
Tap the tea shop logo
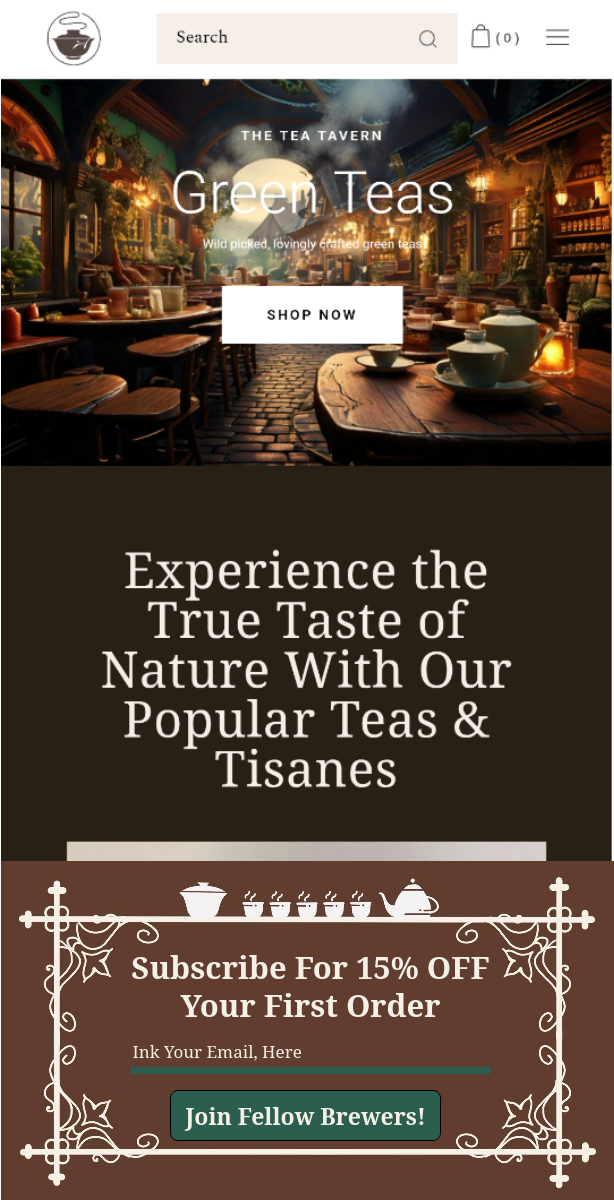(74, 39)
